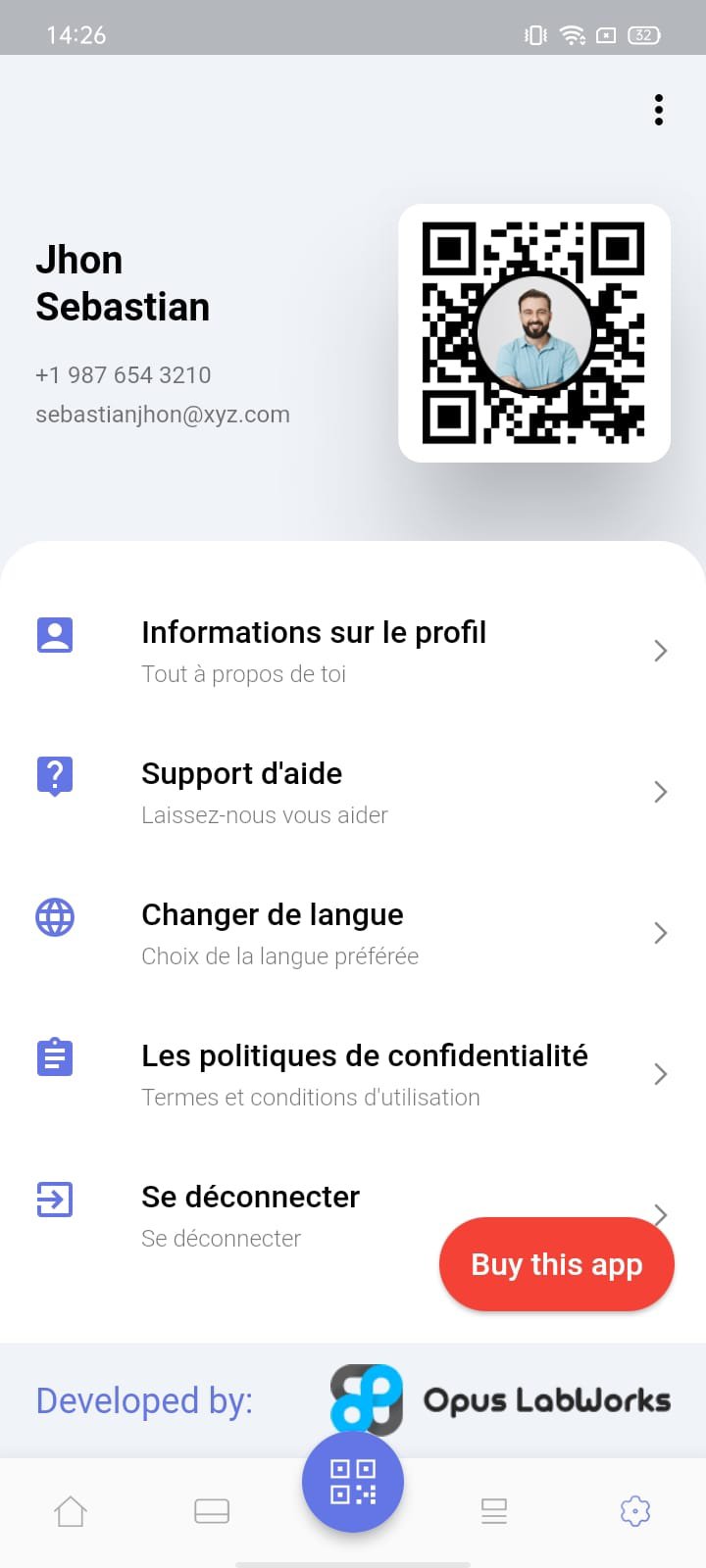Viewport: 706px width, 1568px height.
Task: Tap the Buy this app button
Action: click(556, 1264)
